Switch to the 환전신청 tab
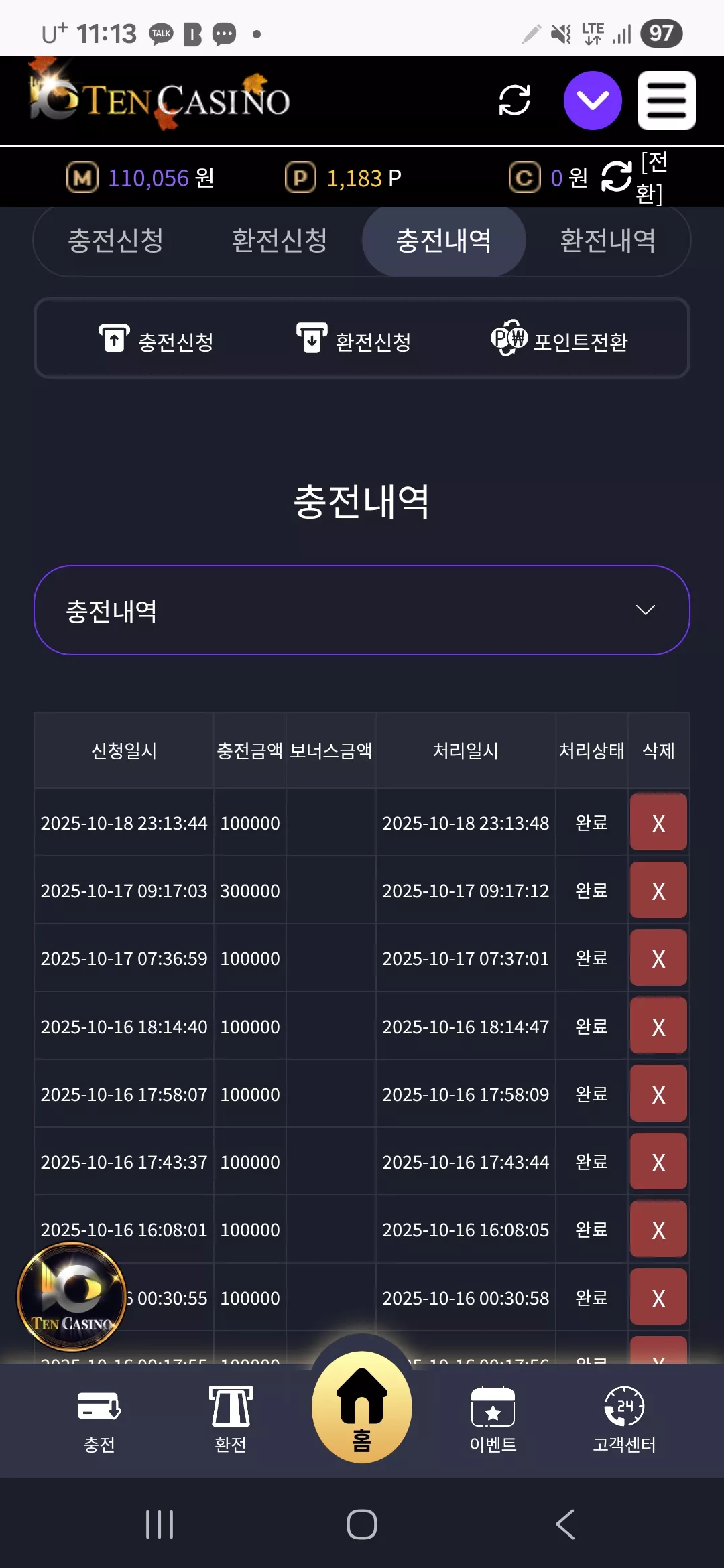 click(280, 241)
